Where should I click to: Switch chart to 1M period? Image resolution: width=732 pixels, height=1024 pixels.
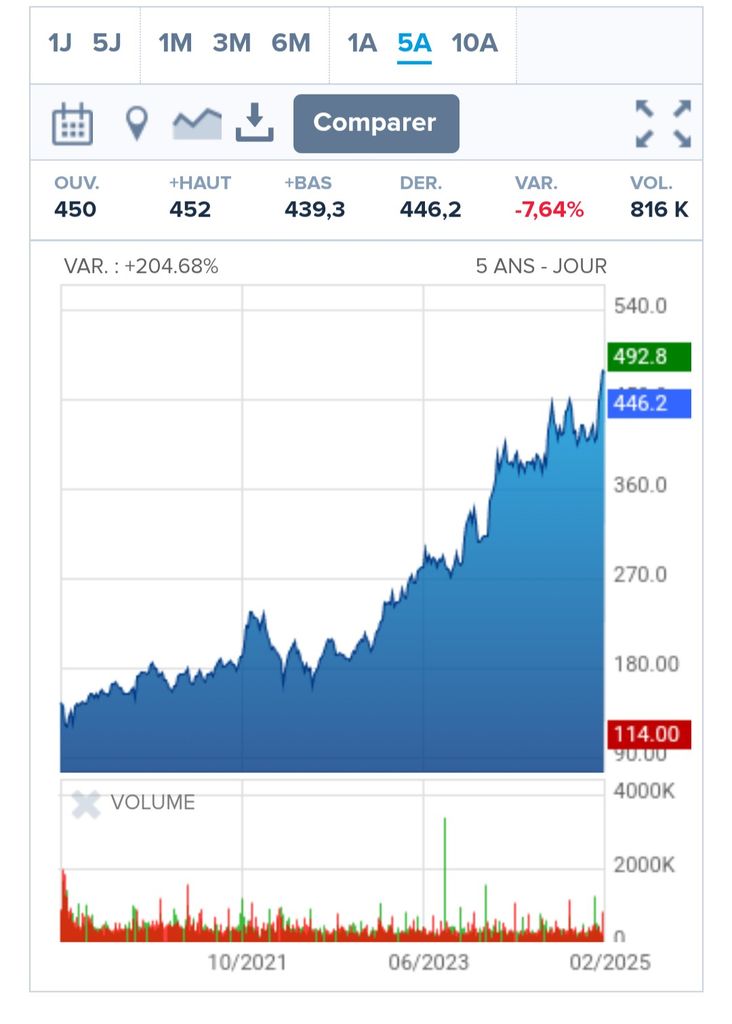[175, 43]
